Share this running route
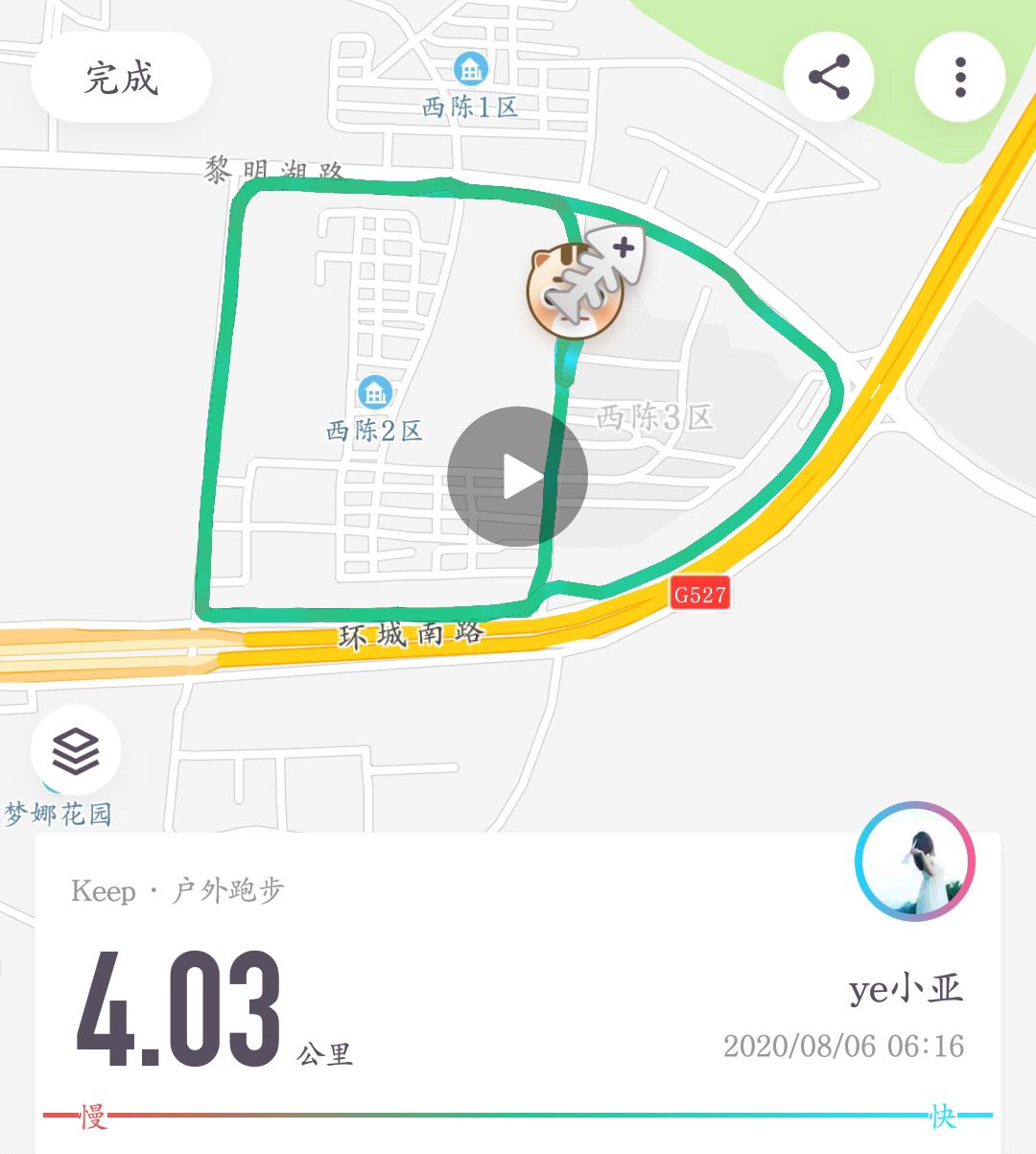 (829, 77)
